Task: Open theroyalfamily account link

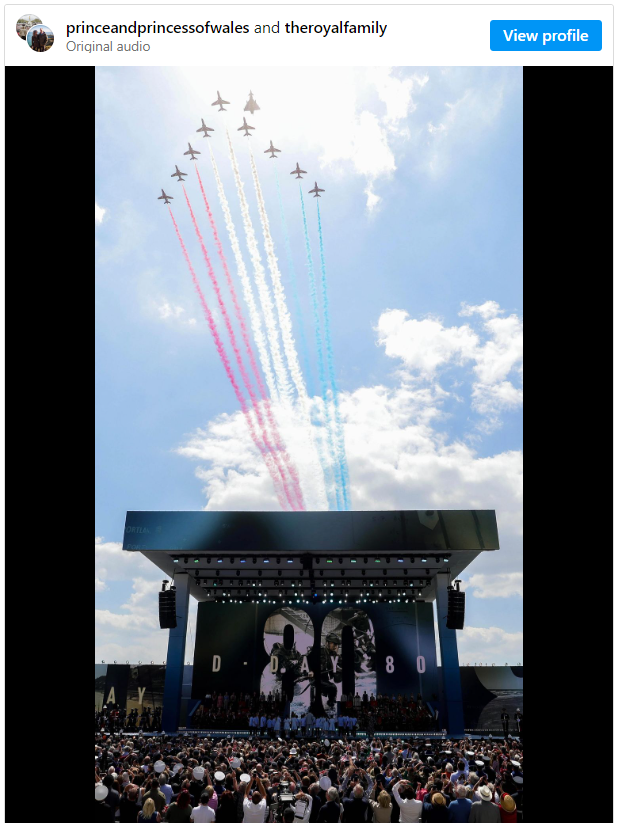Action: 335,28
